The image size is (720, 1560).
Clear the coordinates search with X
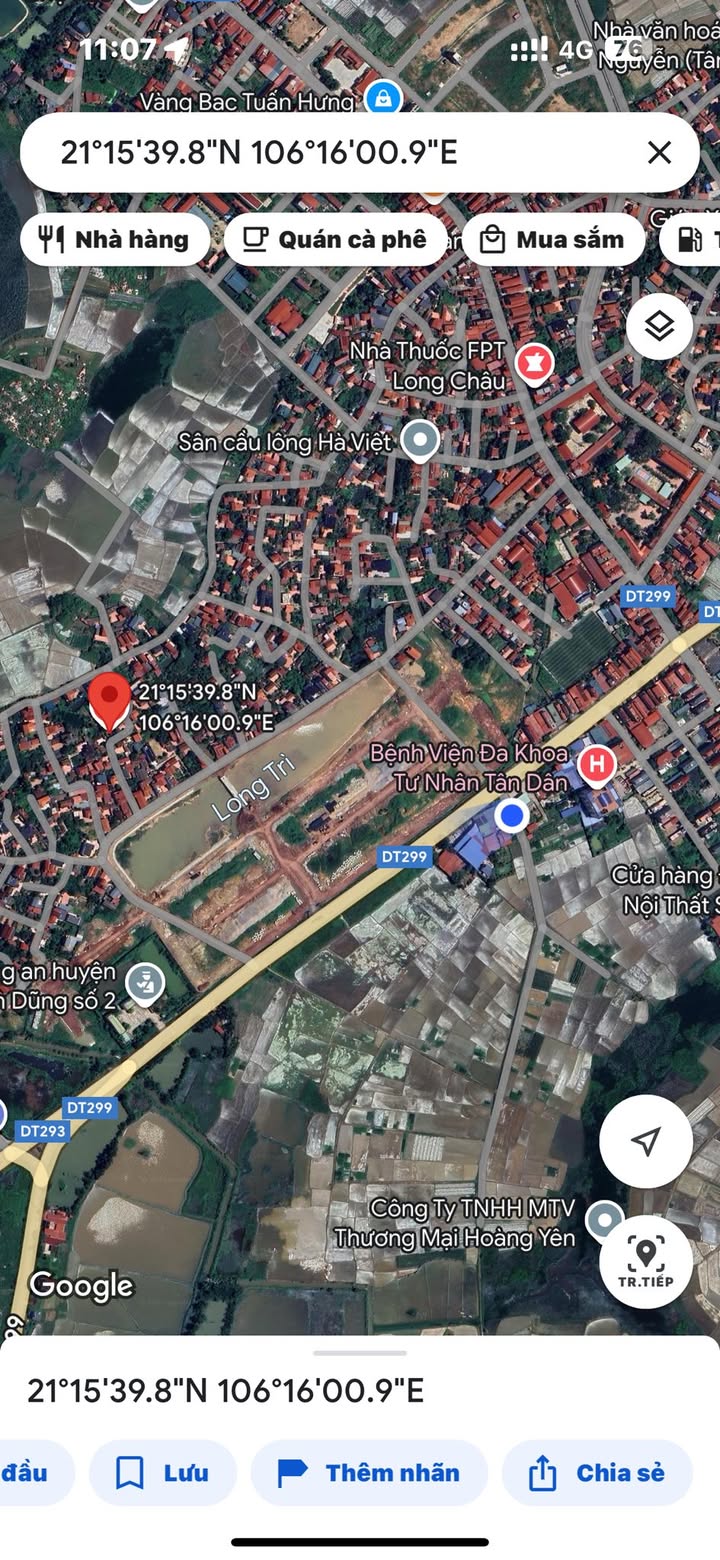click(659, 152)
